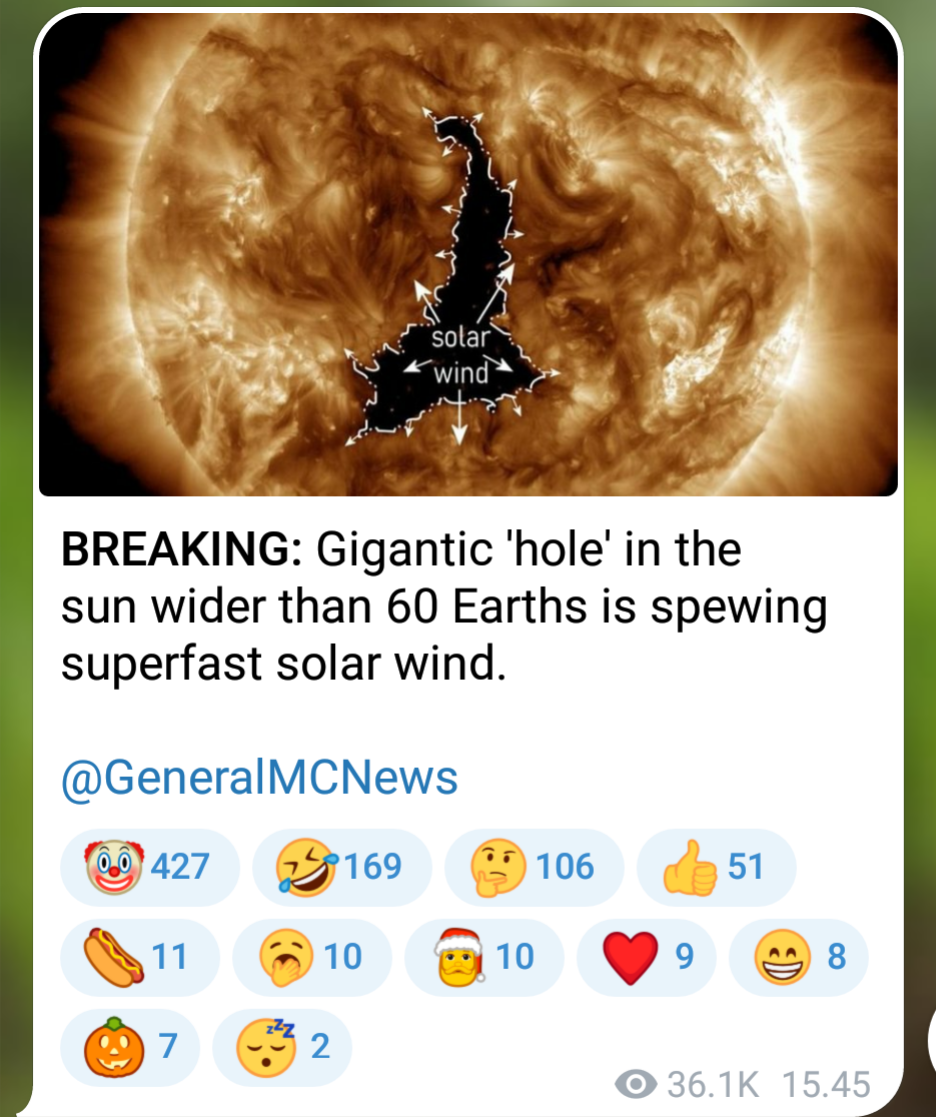React with the red heart
936x1117 pixels.
click(648, 957)
